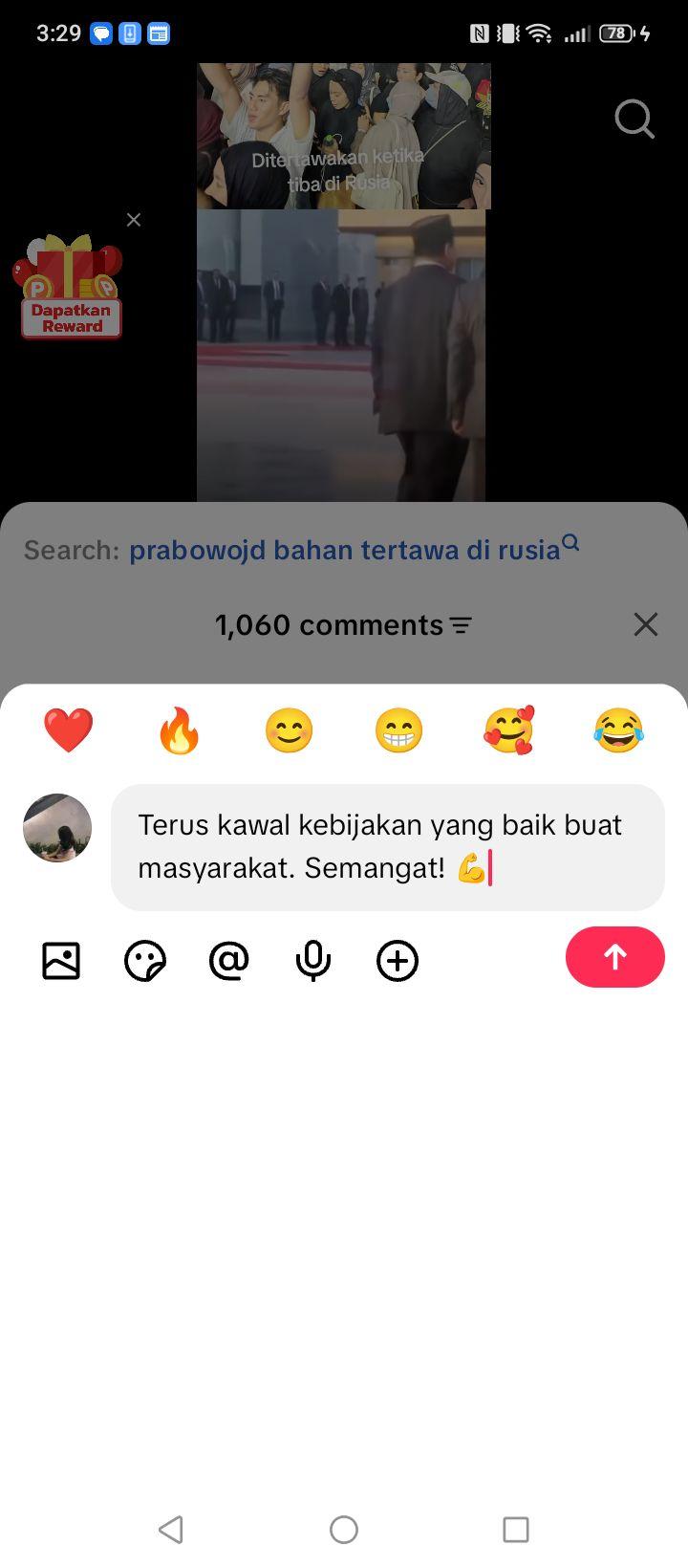Open more options with the plus icon
Image resolution: width=688 pixels, height=1568 pixels.
398,961
